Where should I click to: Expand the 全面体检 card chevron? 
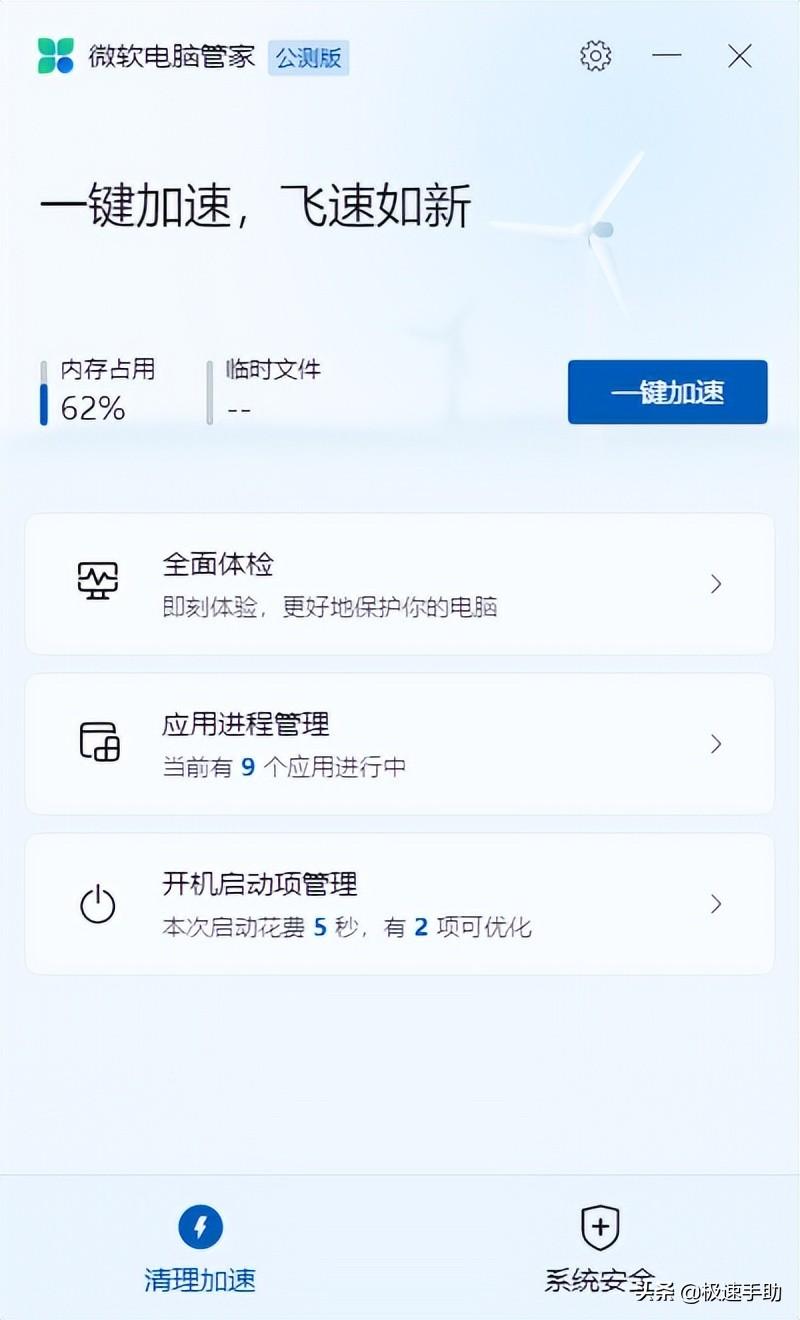point(716,582)
